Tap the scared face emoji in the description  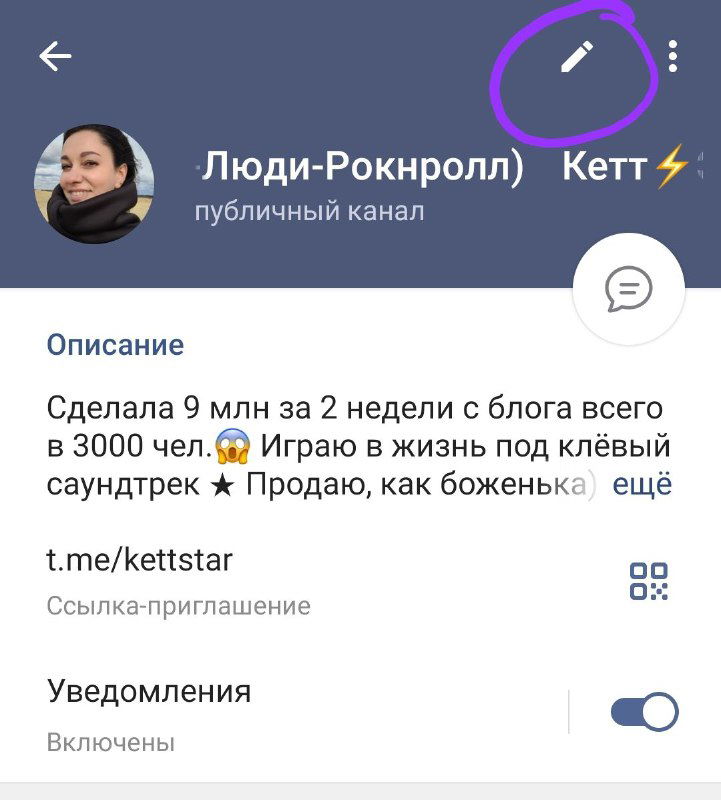pyautogui.click(x=233, y=447)
